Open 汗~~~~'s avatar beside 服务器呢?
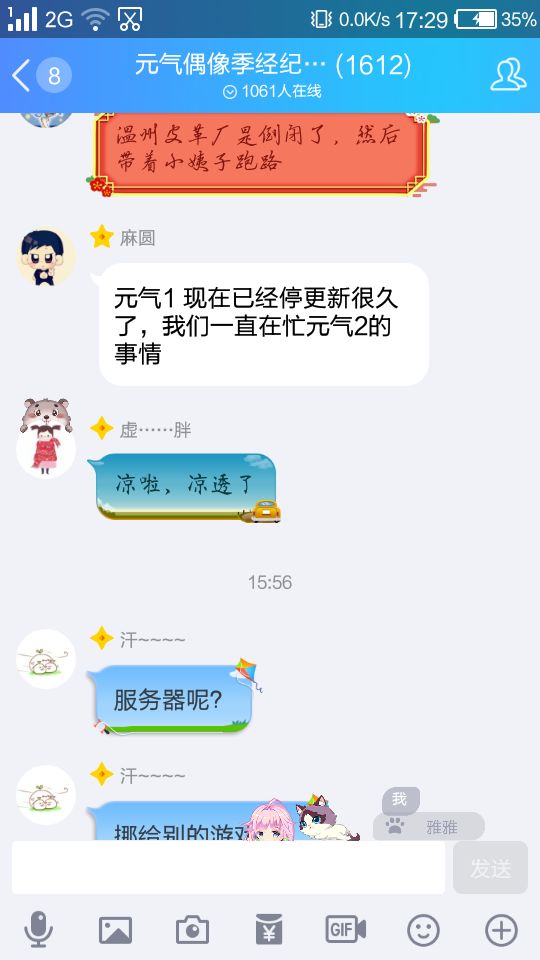Screen dimensions: 540x960 point(46,659)
